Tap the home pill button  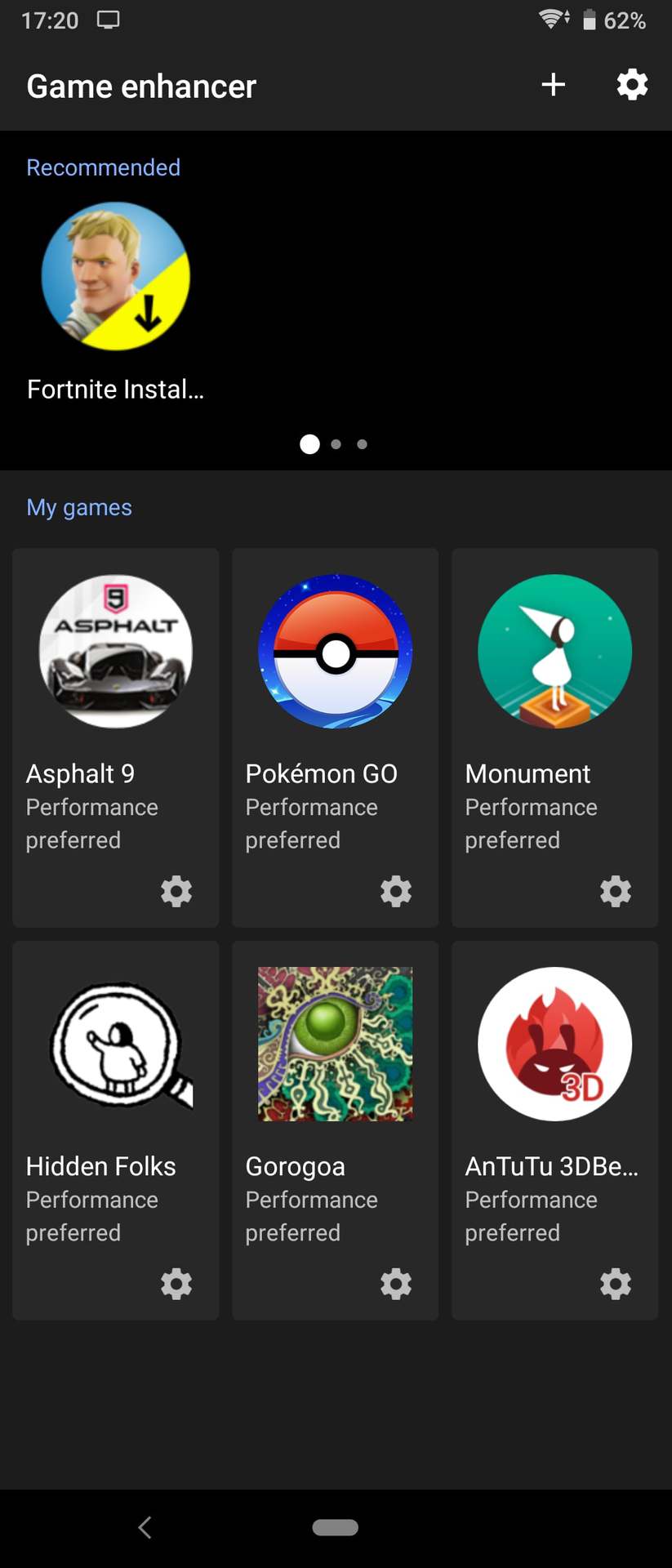point(335,1527)
